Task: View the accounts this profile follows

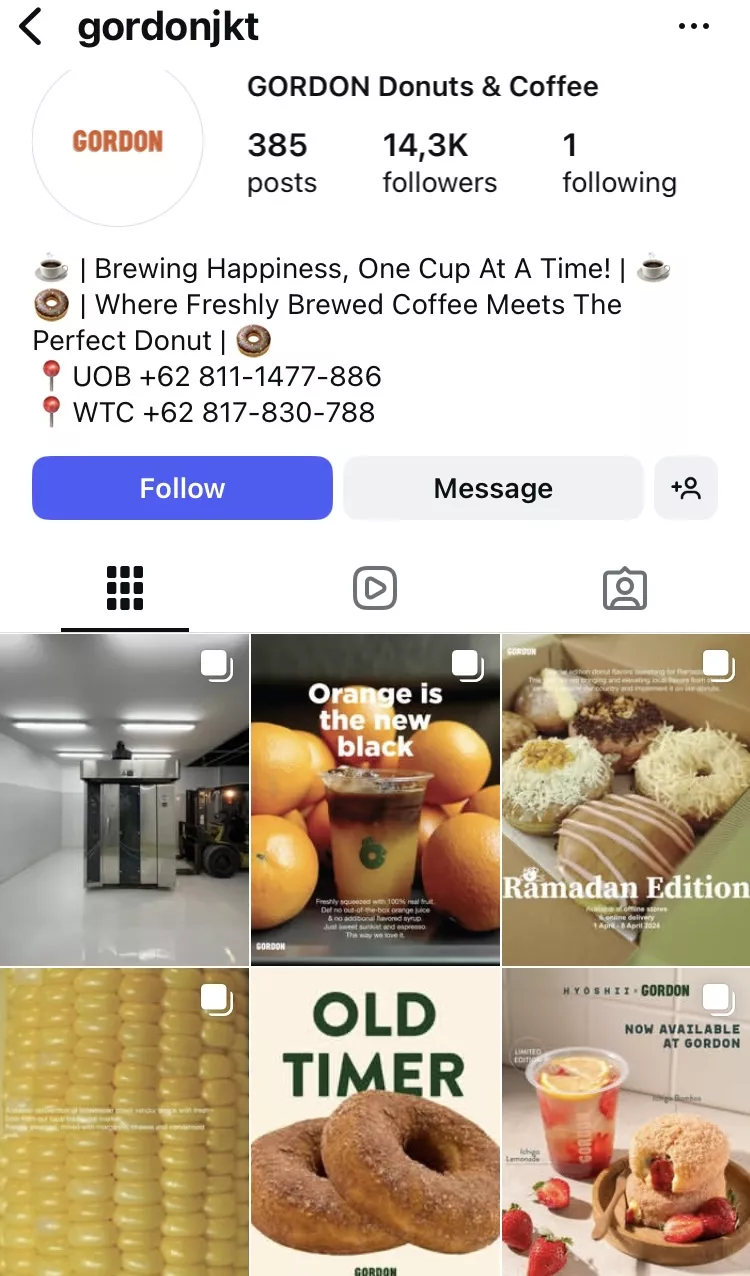Action: point(618,162)
